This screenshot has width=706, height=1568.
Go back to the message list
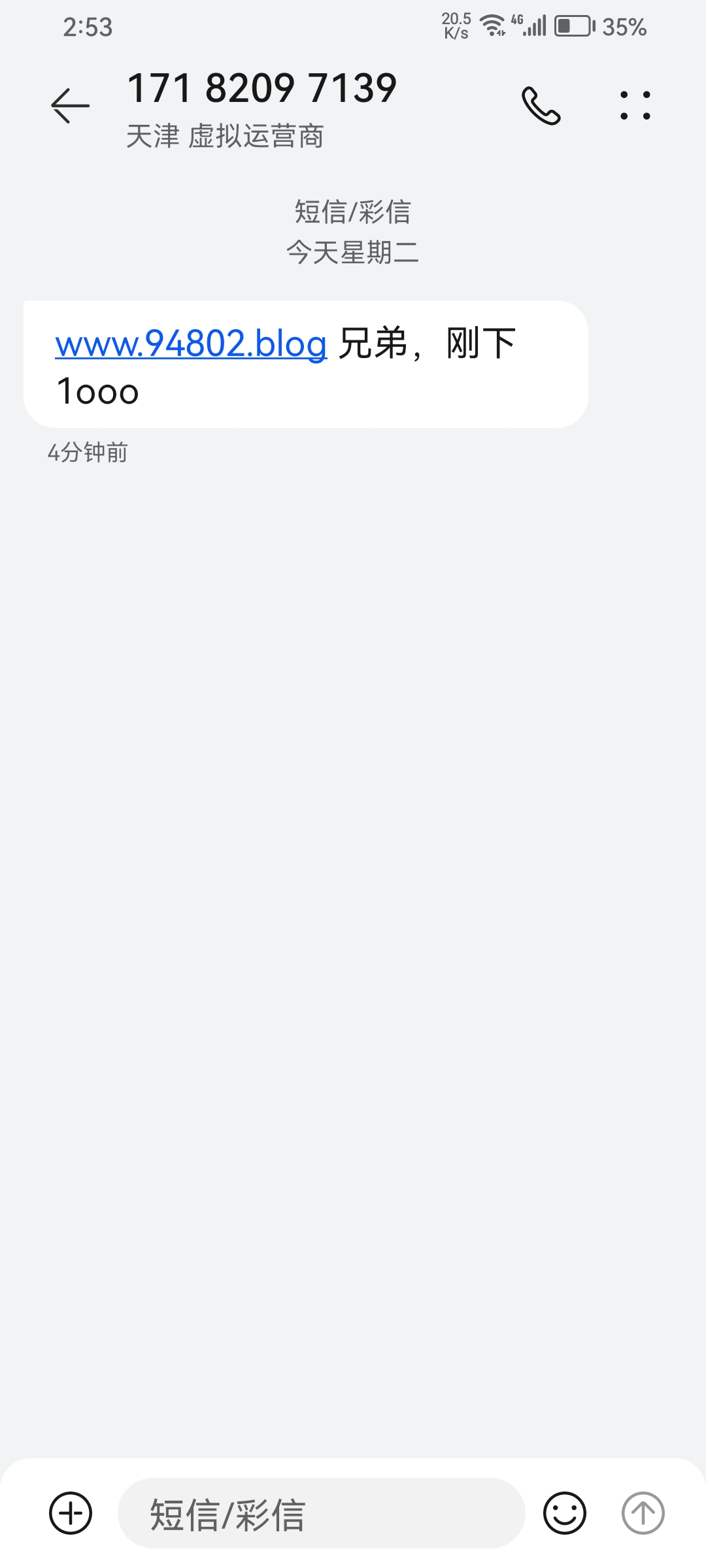(x=71, y=105)
